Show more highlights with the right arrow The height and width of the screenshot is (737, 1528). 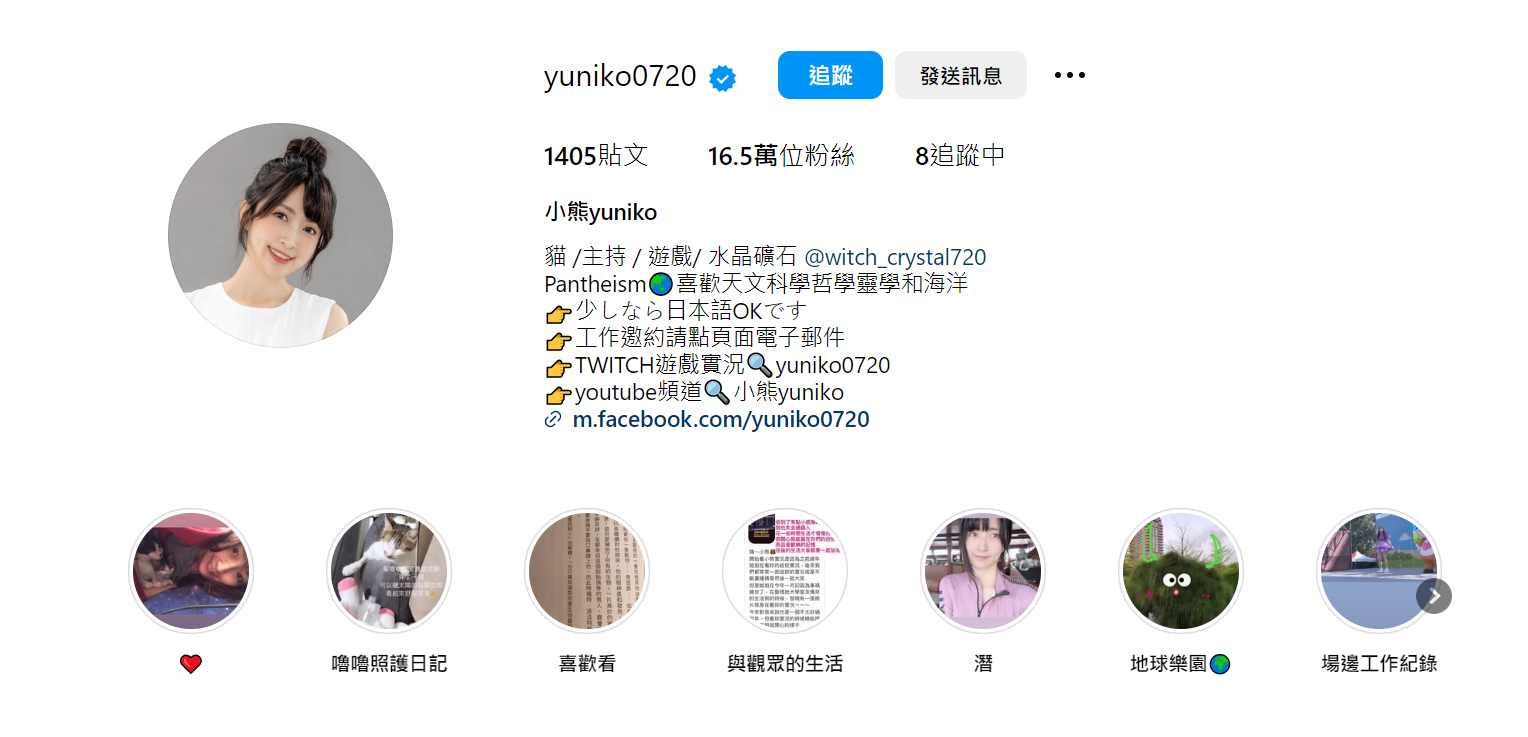tap(1434, 597)
